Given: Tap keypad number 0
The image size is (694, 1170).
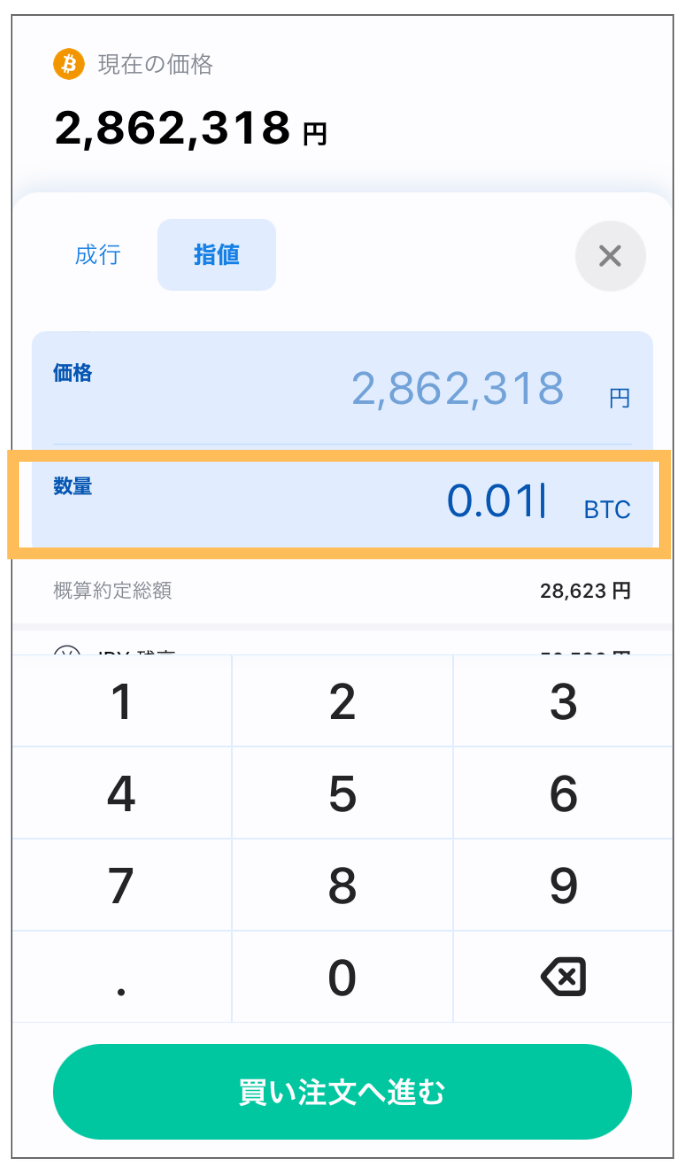Looking at the screenshot, I should click(343, 977).
